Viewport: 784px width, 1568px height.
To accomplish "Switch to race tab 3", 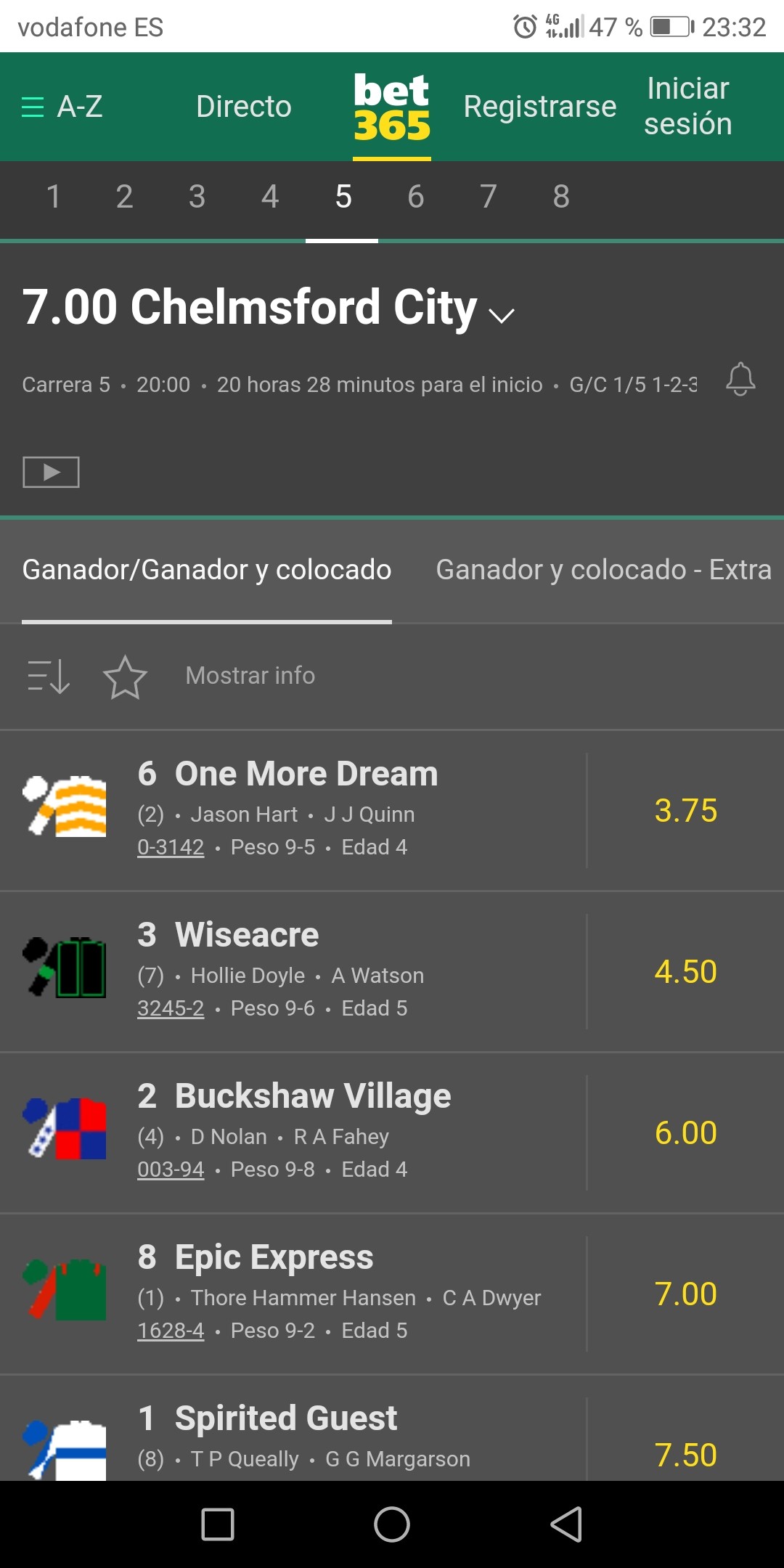I will tap(197, 197).
